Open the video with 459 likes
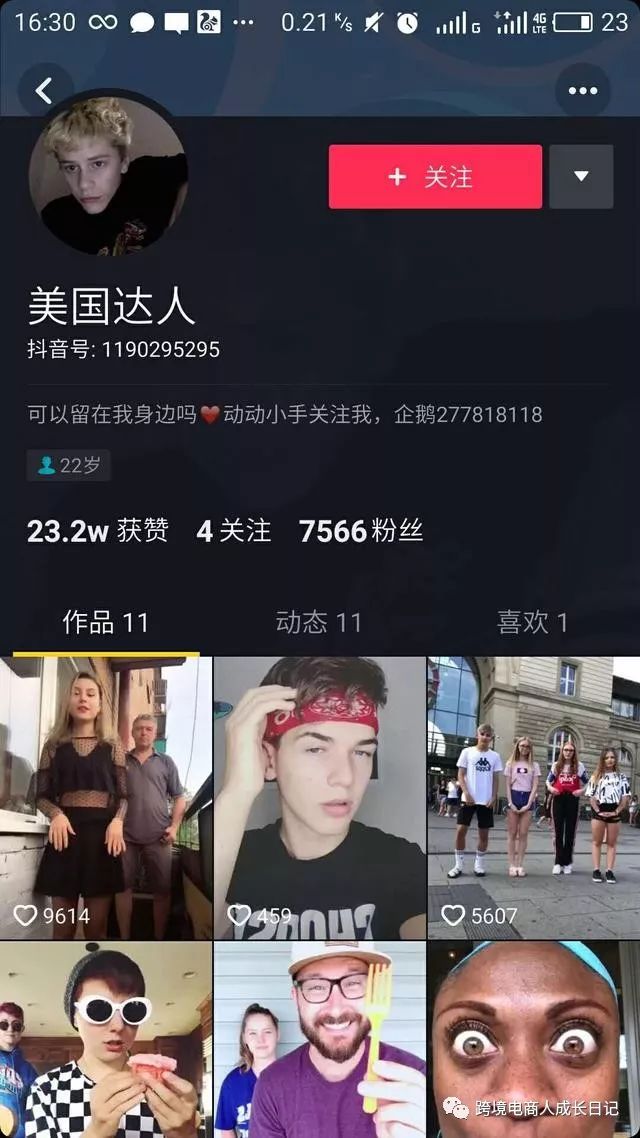 (x=320, y=797)
